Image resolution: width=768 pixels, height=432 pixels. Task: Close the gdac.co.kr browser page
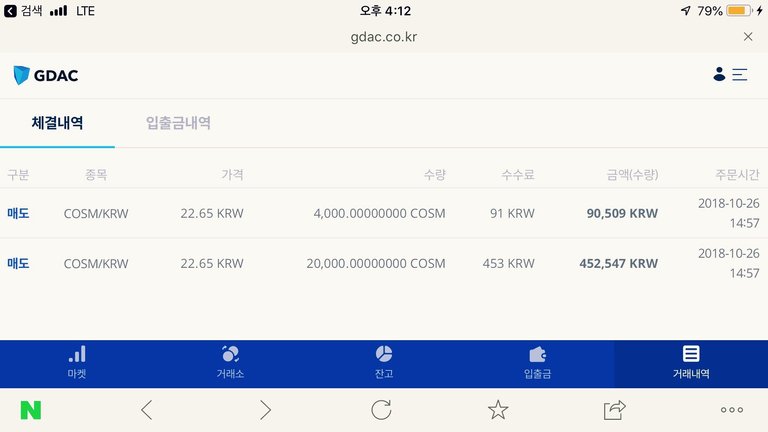click(748, 36)
